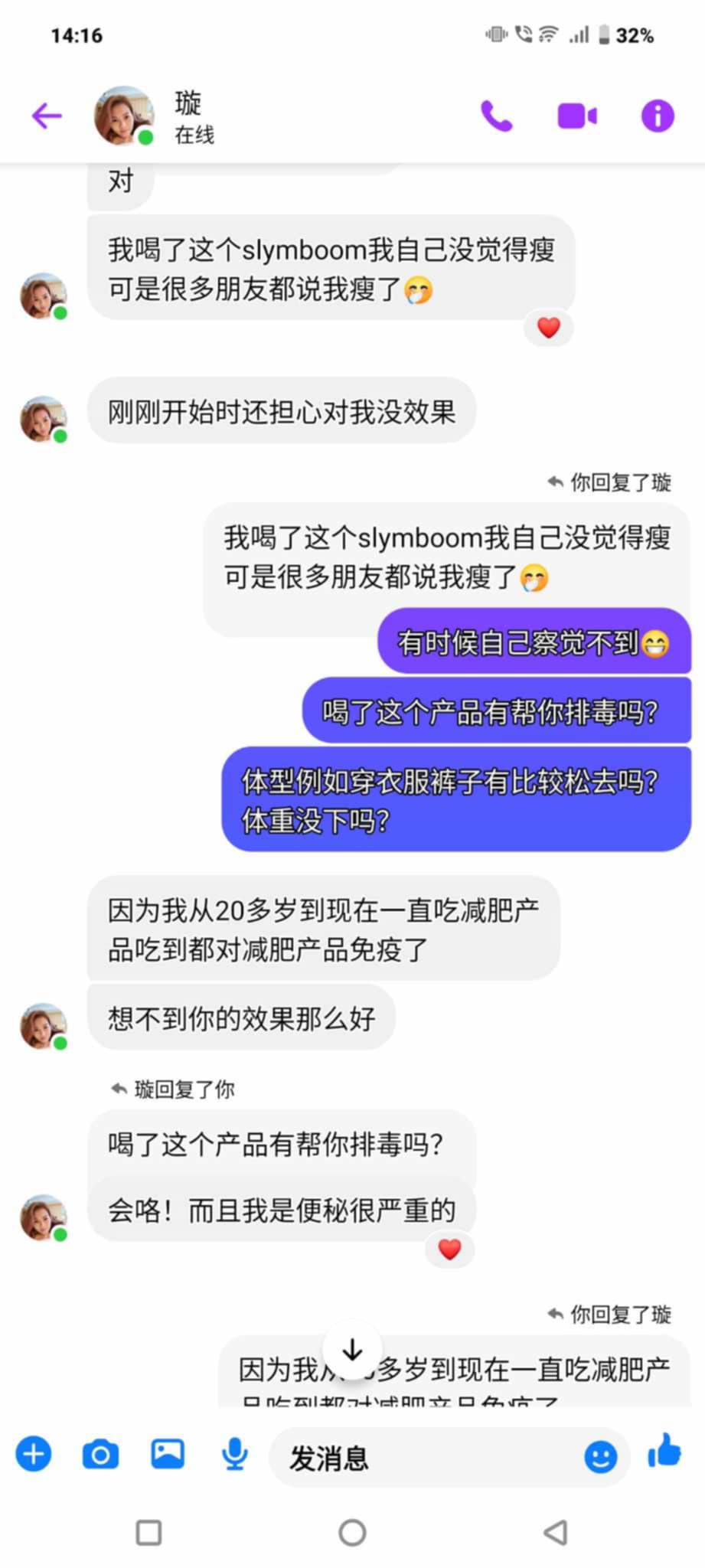View heart reaction on 会咯 constipation message
Screen dimensions: 705x1568
point(449,1249)
